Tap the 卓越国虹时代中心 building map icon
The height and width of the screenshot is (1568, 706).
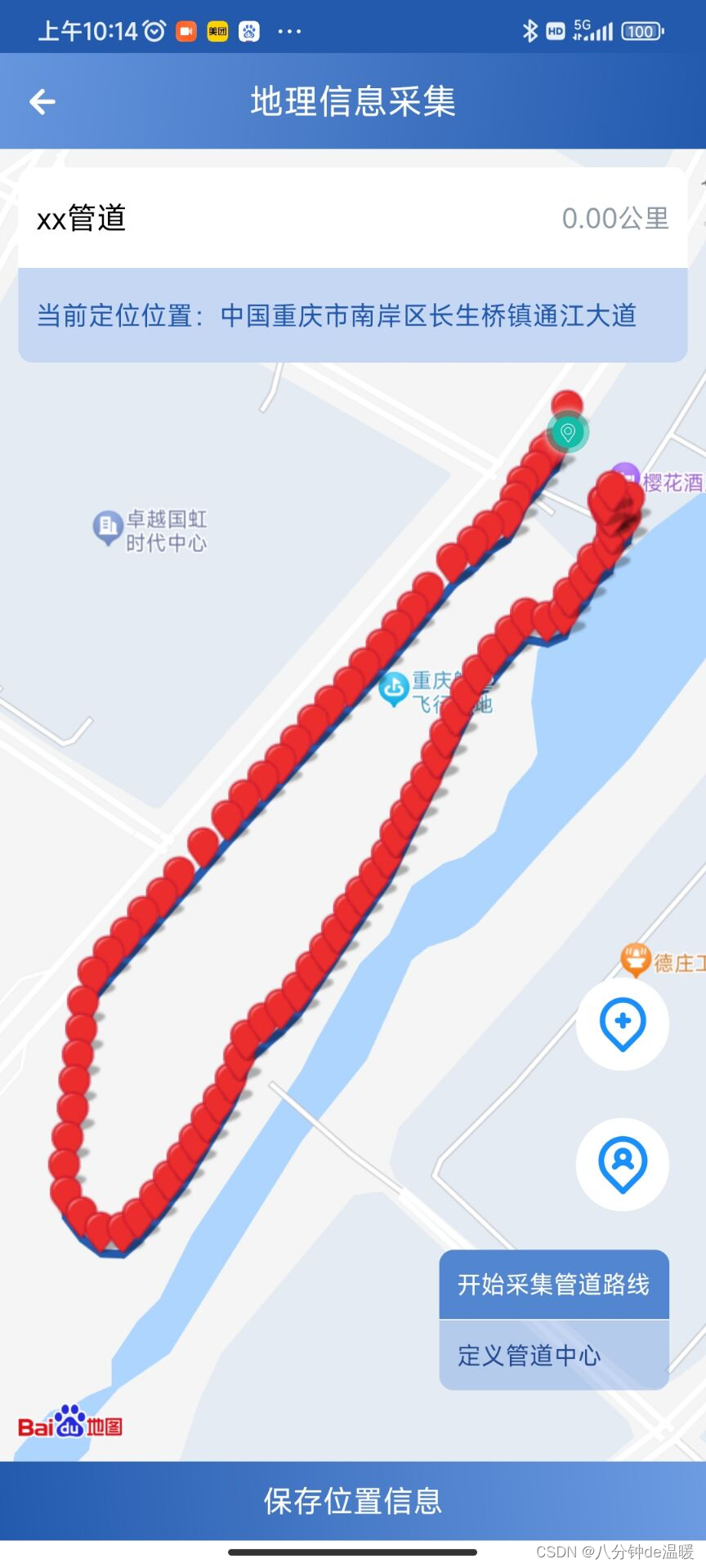pyautogui.click(x=107, y=525)
